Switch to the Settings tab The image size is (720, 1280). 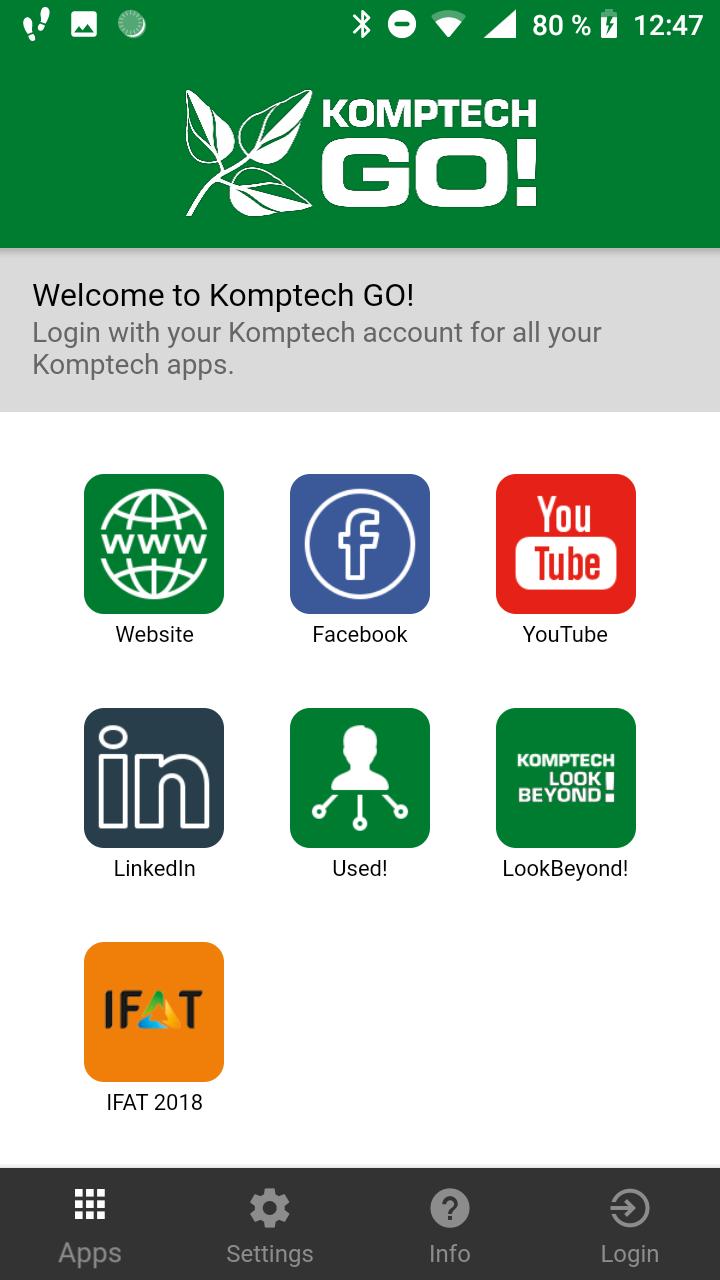tap(270, 1226)
